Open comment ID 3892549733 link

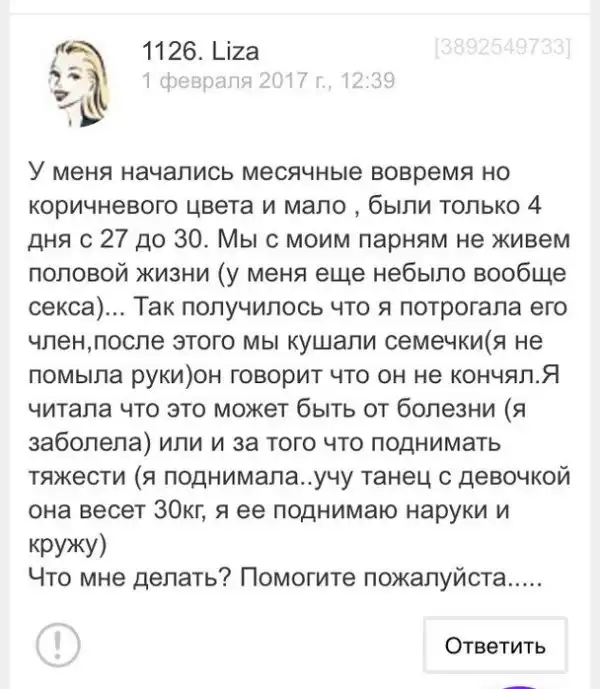(x=501, y=47)
